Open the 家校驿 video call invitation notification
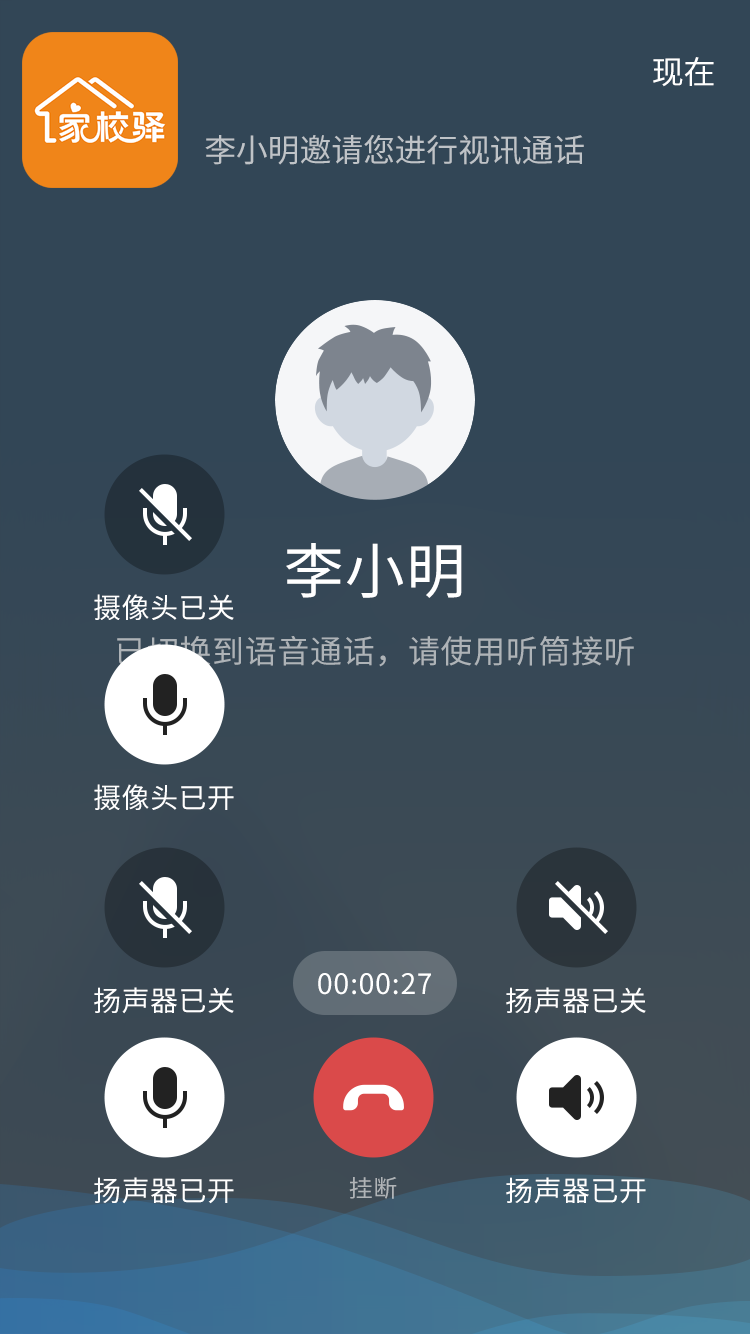 tap(394, 150)
